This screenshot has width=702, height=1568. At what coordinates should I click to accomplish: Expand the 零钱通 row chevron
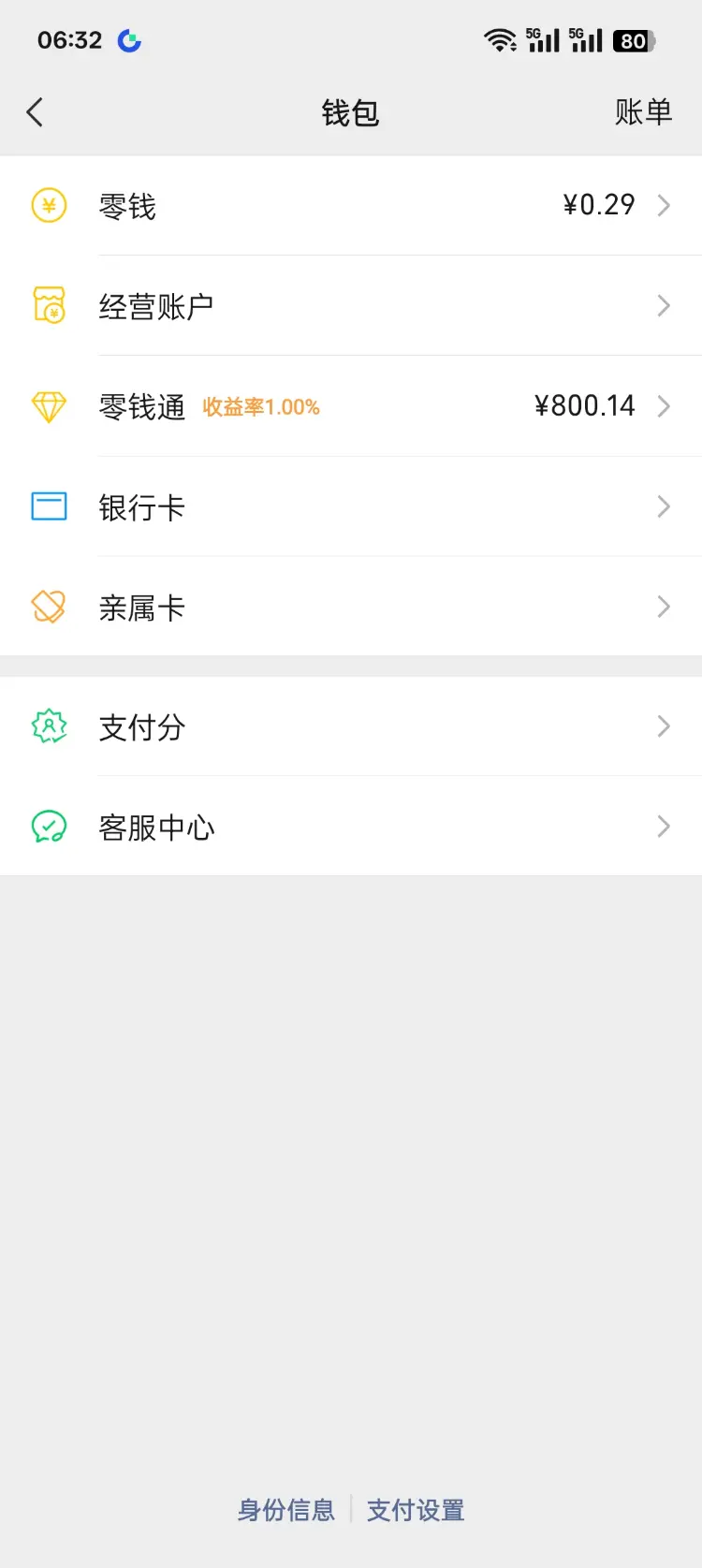tap(665, 406)
